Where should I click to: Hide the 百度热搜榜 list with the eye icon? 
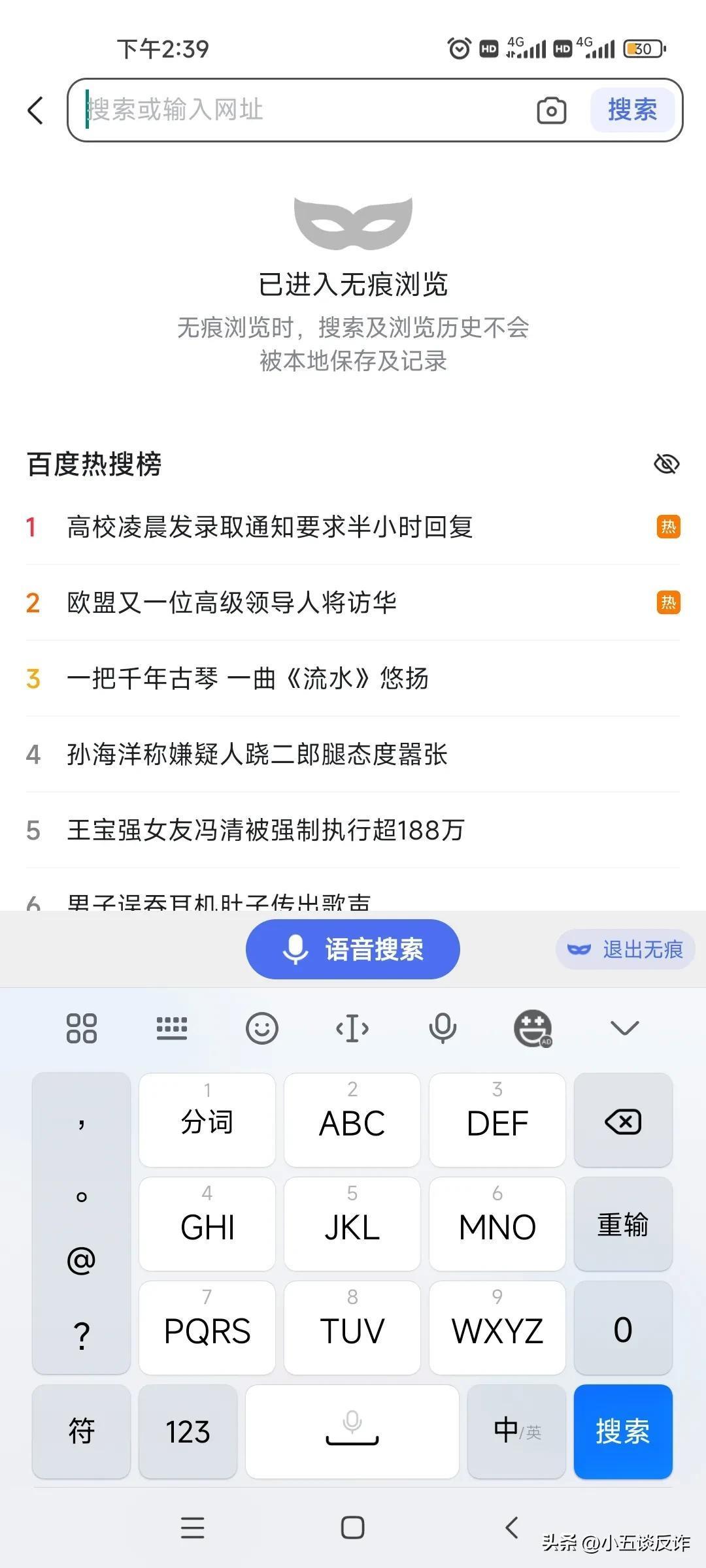point(666,464)
